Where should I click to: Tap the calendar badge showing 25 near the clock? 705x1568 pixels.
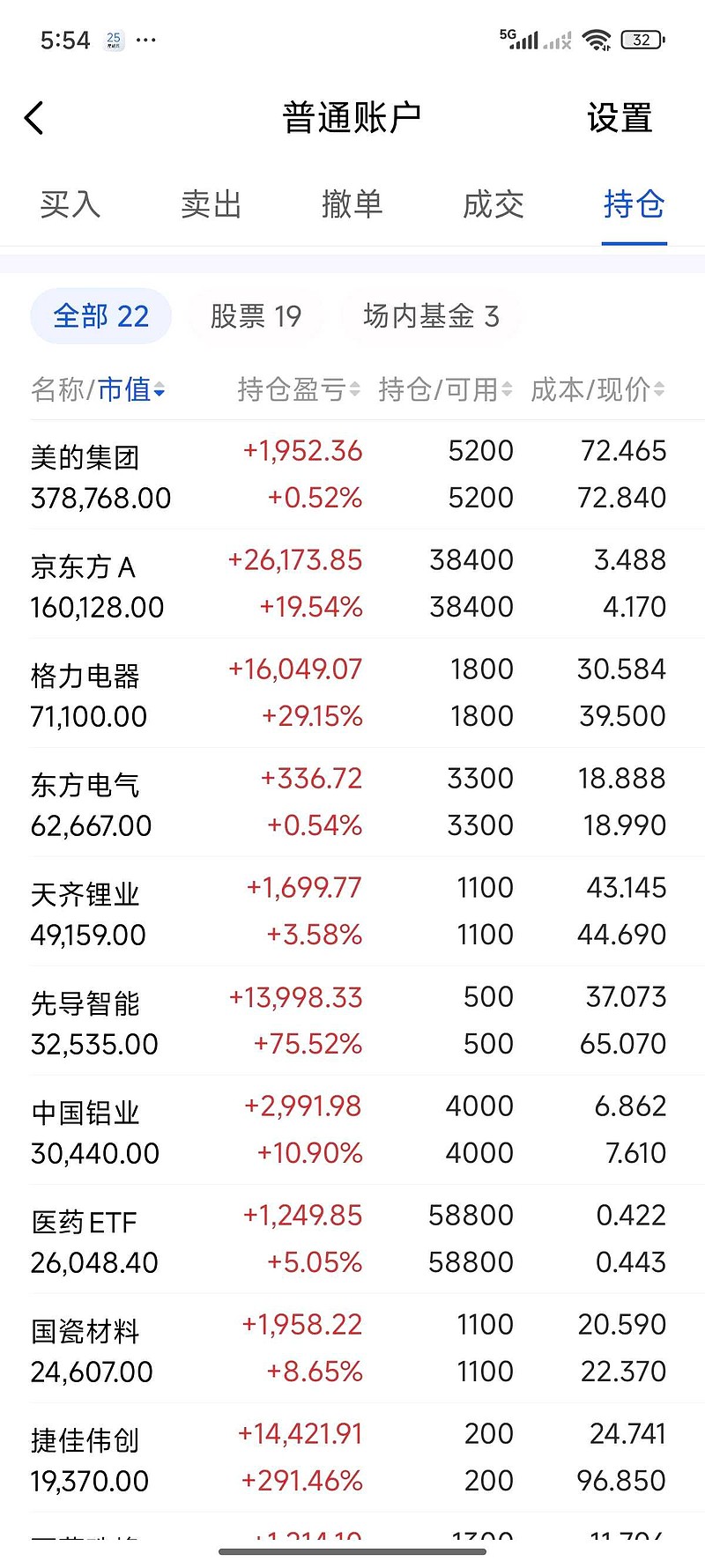click(113, 39)
